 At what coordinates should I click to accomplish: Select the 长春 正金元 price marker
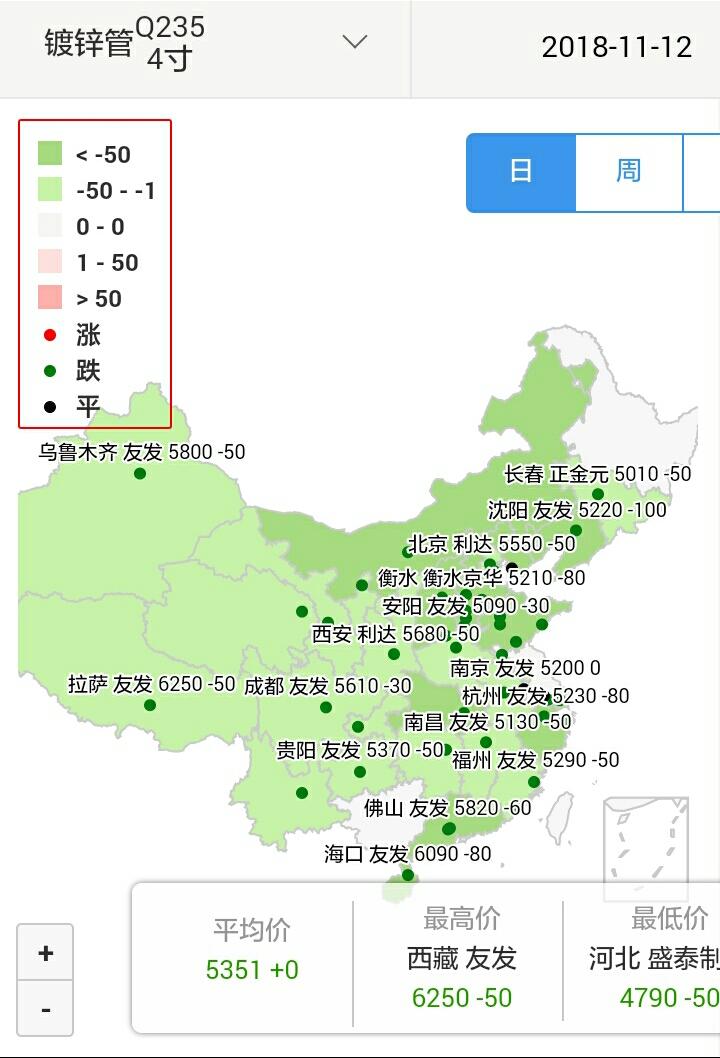click(x=598, y=494)
